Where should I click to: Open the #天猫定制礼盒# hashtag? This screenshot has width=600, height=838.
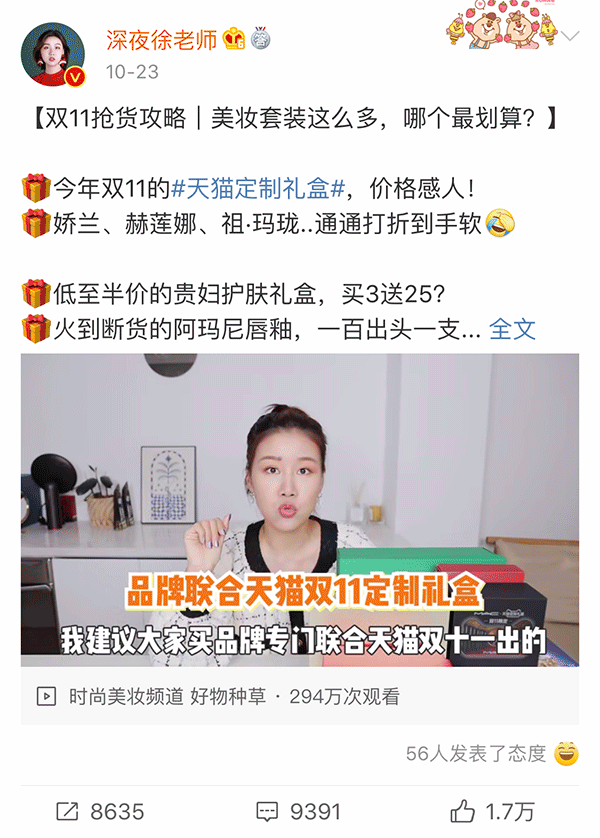point(258,186)
